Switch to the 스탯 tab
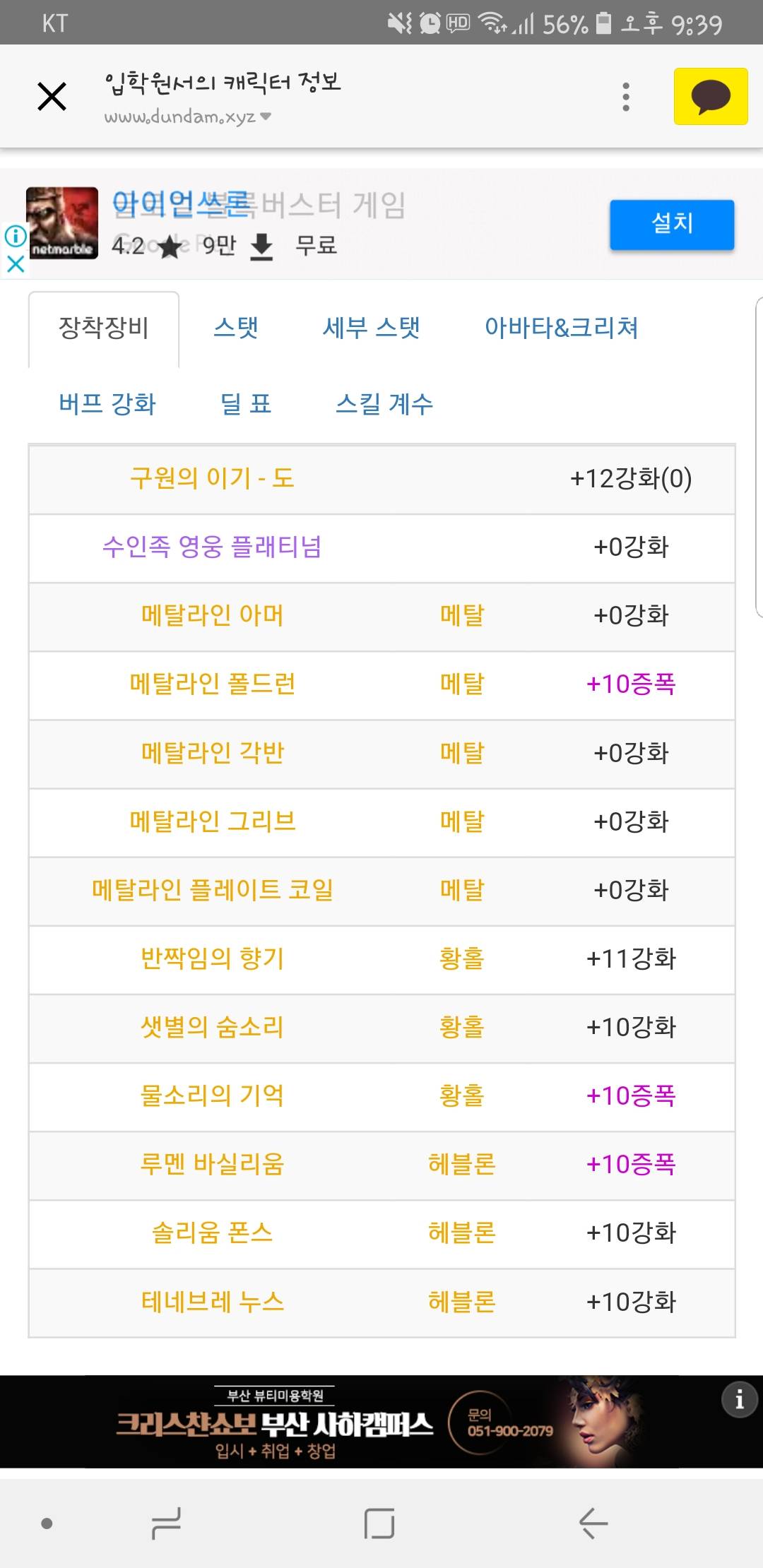Image resolution: width=763 pixels, height=1568 pixels. coord(236,328)
